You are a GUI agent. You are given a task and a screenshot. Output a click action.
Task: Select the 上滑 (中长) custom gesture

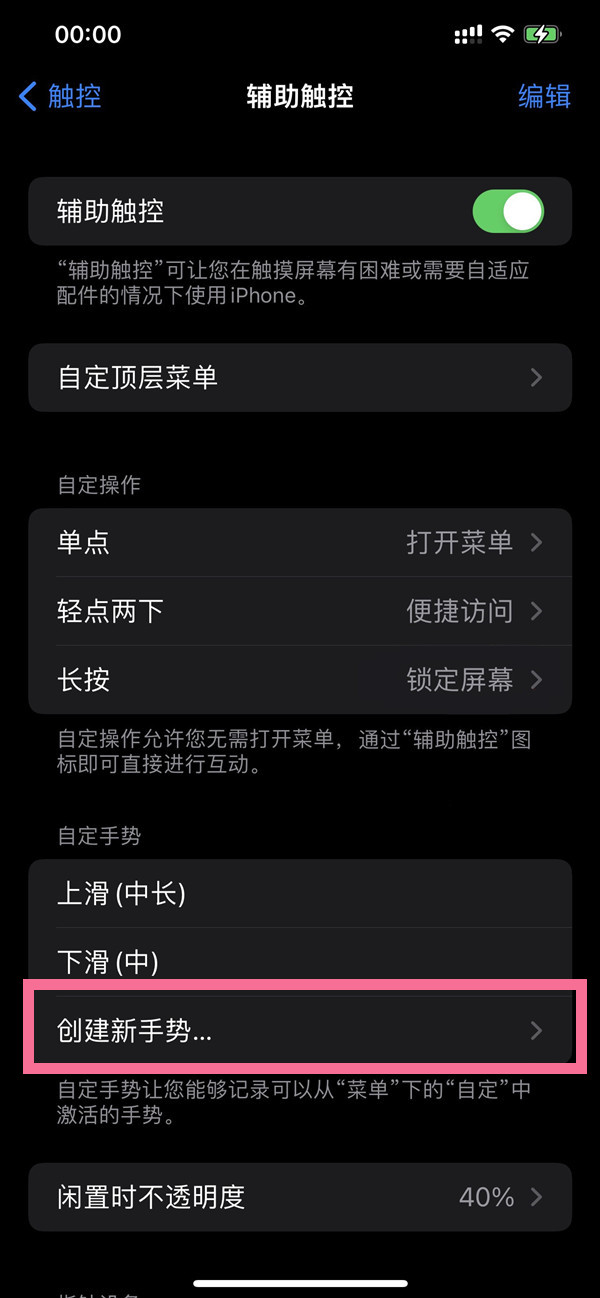(300, 894)
